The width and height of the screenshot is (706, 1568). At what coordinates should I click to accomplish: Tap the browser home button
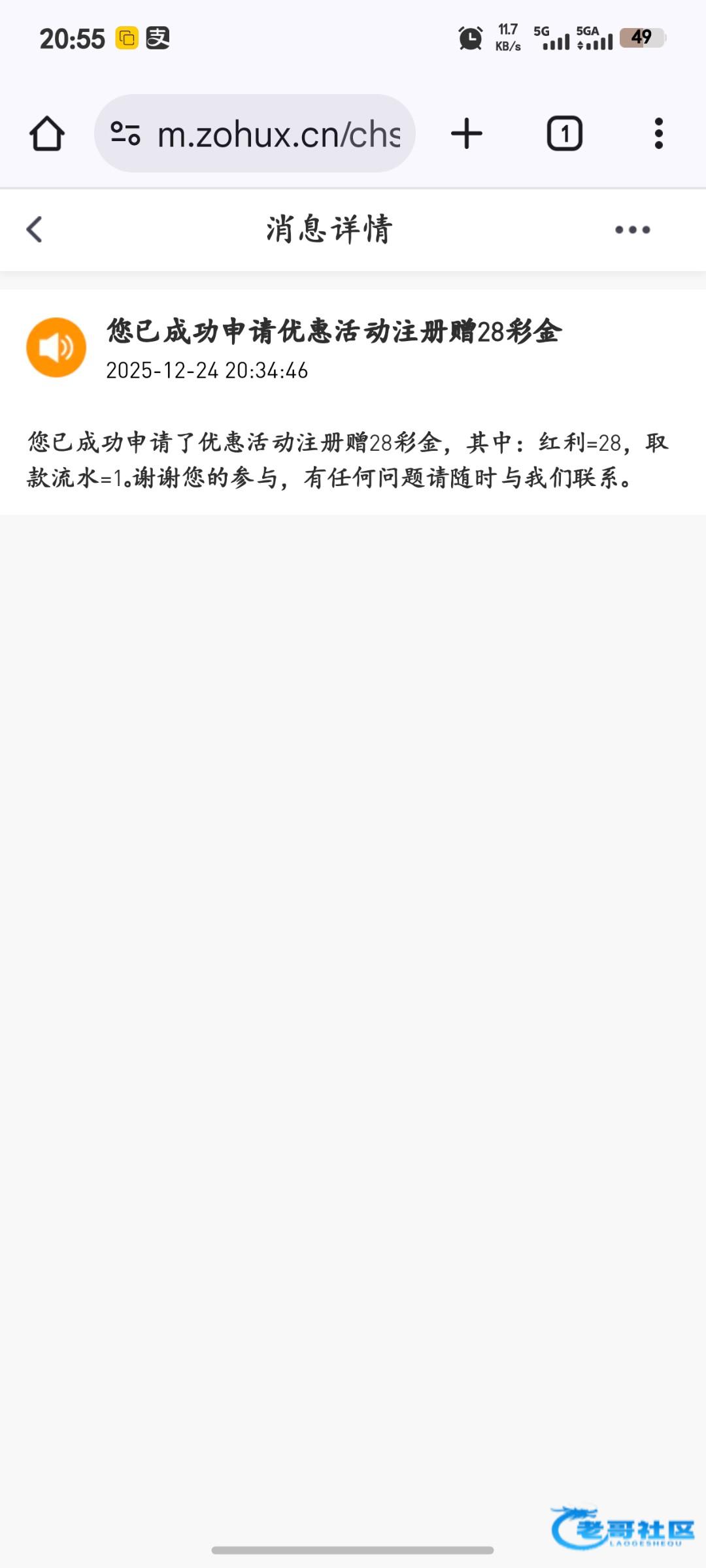(x=47, y=134)
